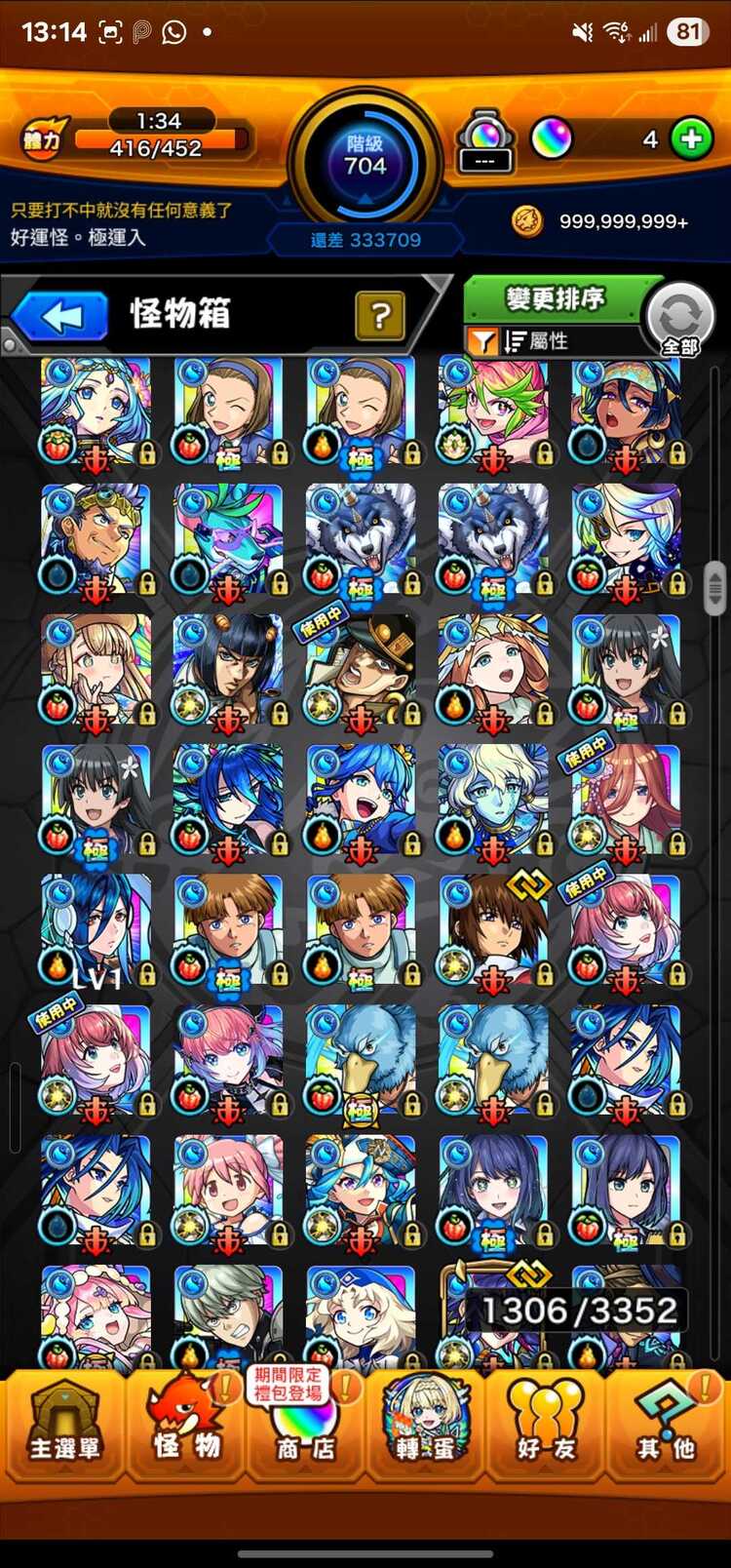Open the 商店 shop tab

click(305, 1426)
